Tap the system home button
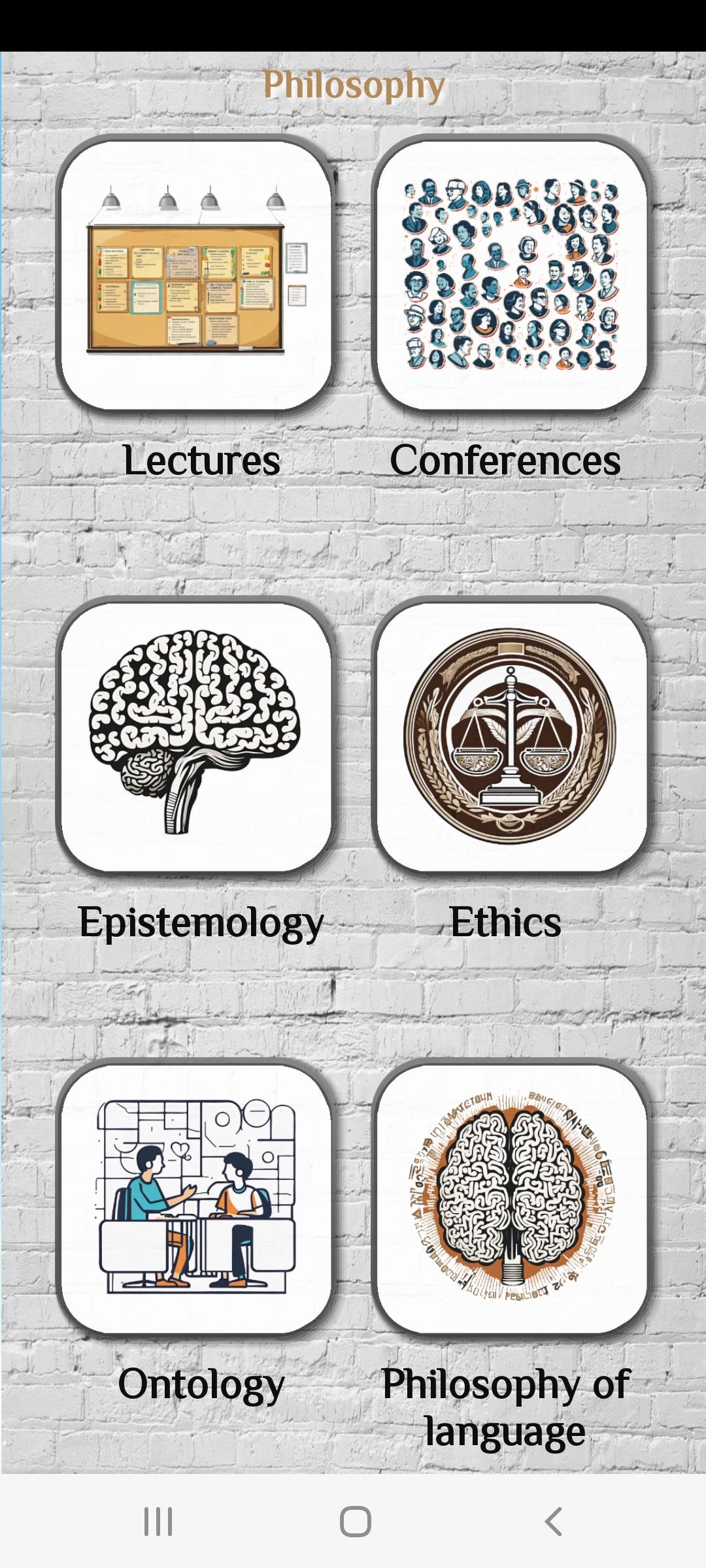The width and height of the screenshot is (706, 1568). [x=355, y=1522]
